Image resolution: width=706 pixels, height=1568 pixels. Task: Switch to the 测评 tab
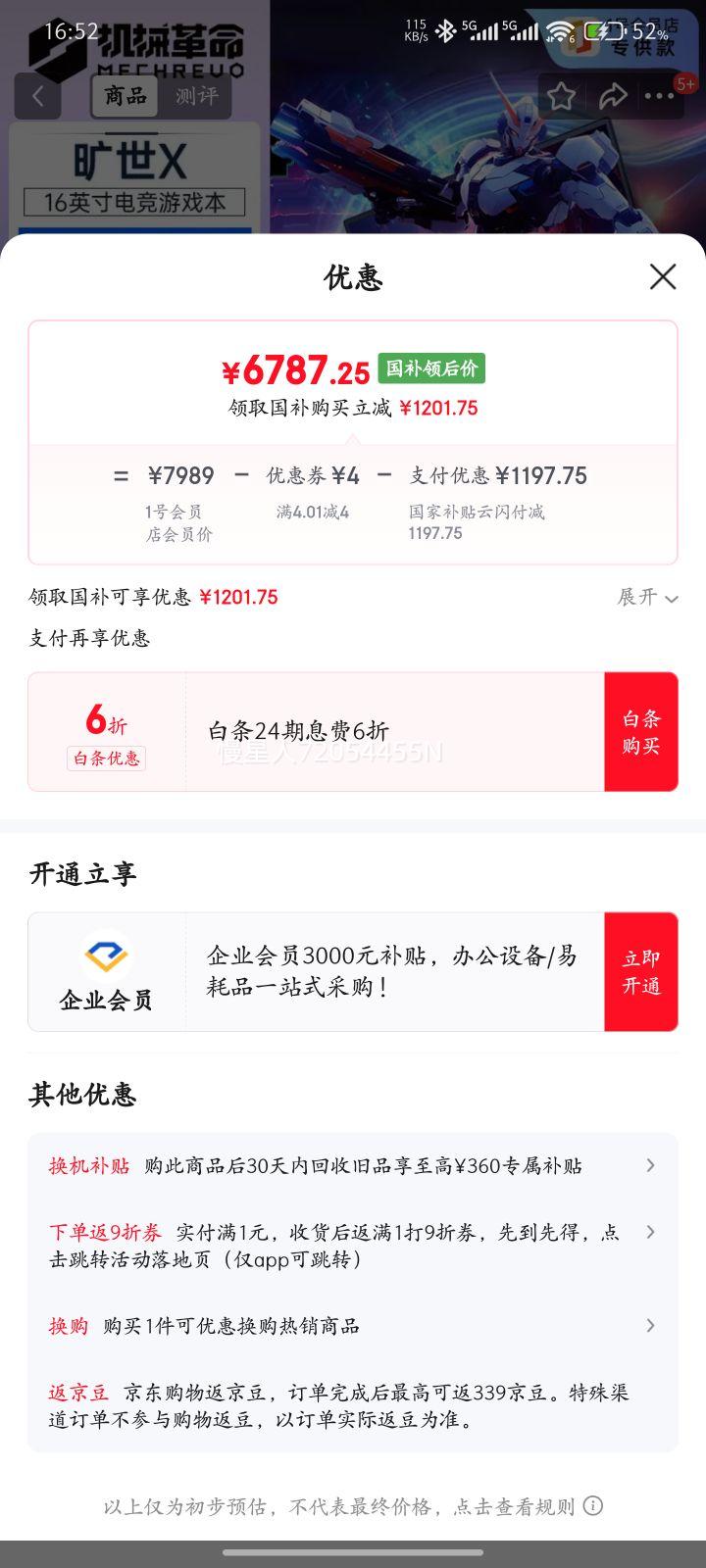tap(197, 96)
